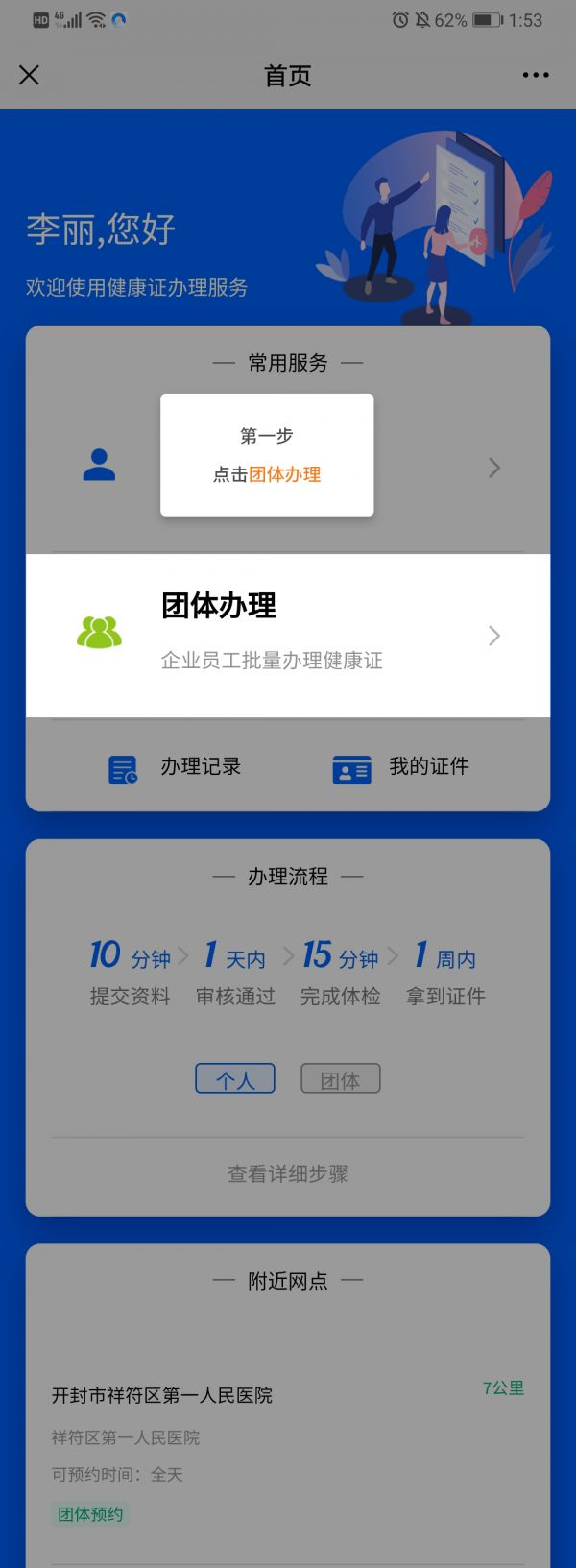The width and height of the screenshot is (576, 1568).
Task: Switch process view to 团体
Action: 341,1079
